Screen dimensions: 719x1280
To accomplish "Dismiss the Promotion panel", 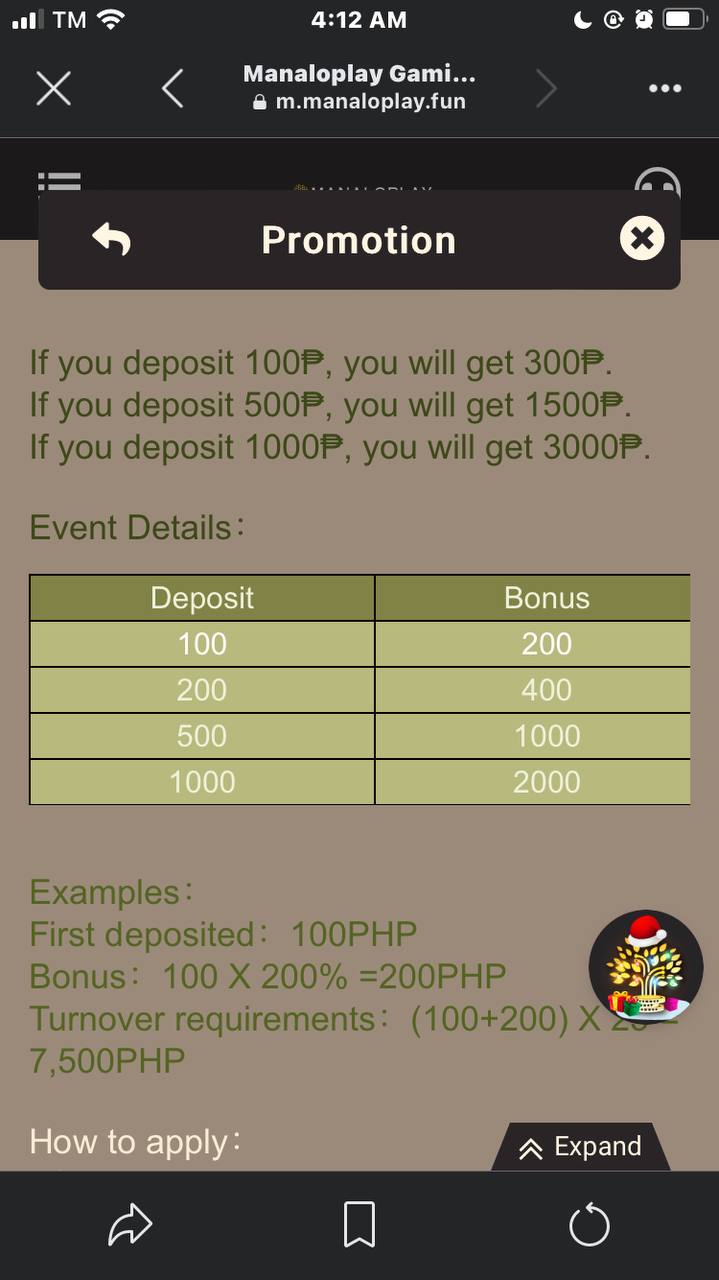I will [642, 239].
